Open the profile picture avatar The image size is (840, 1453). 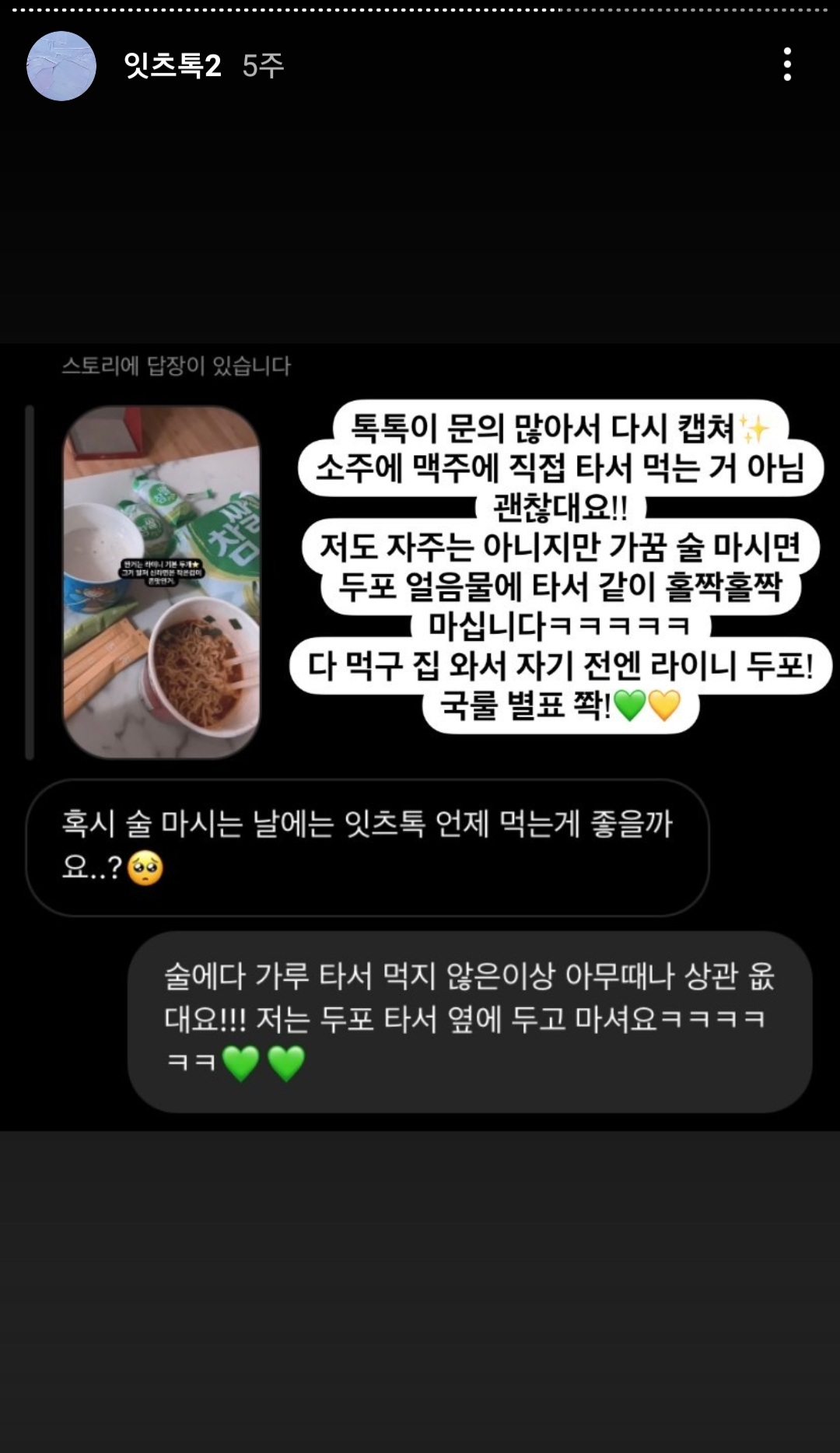pyautogui.click(x=61, y=66)
